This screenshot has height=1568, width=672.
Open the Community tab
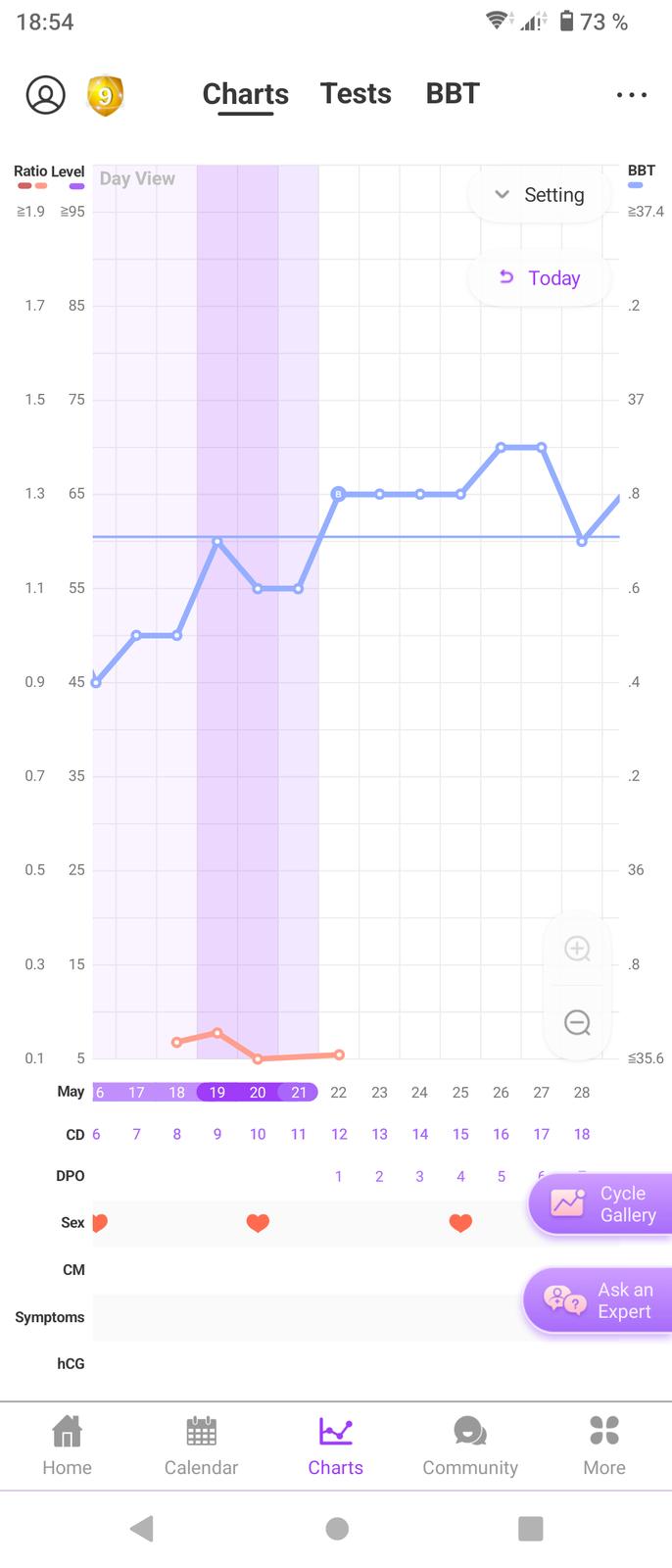pyautogui.click(x=470, y=1445)
